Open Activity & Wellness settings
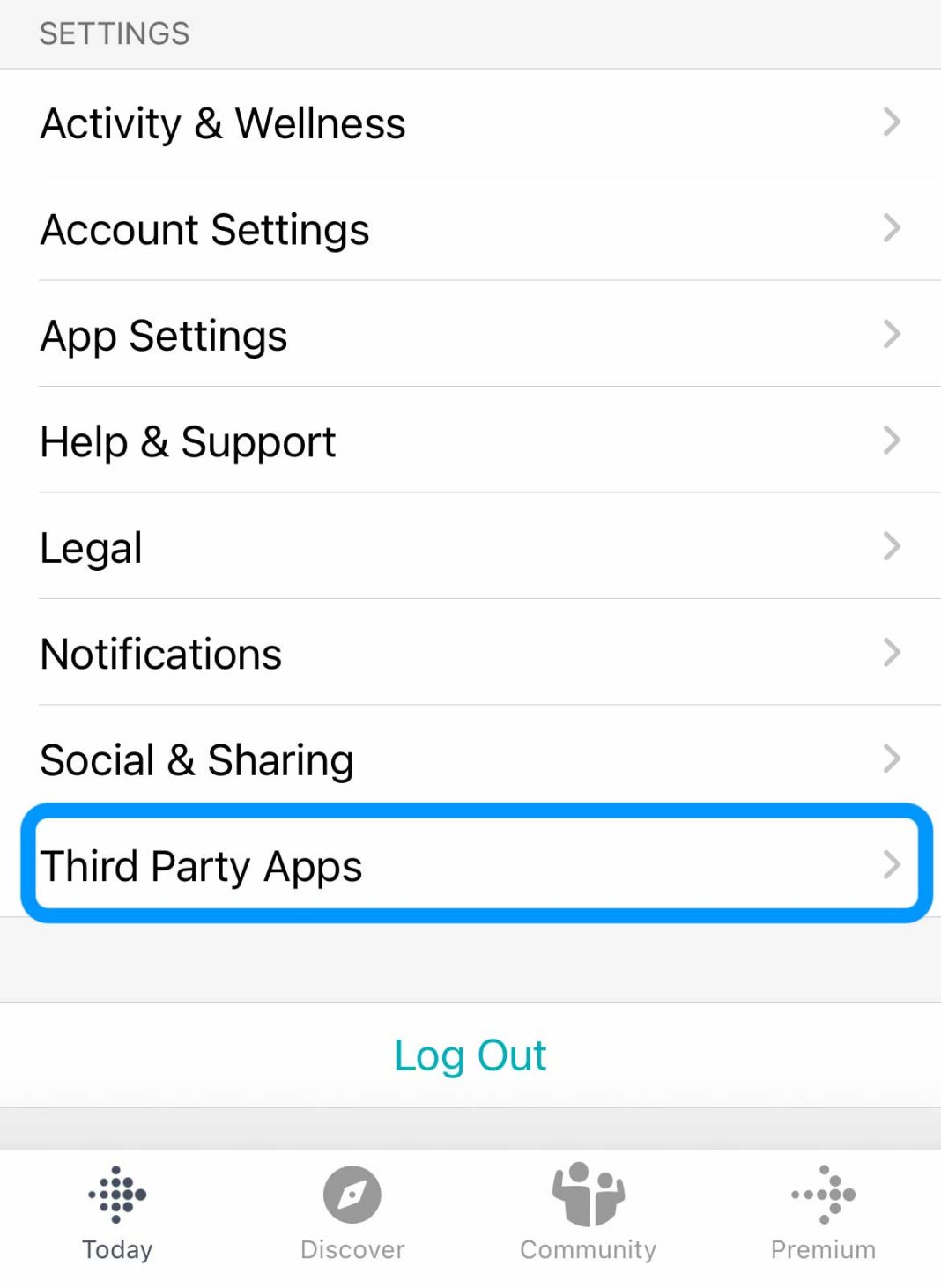941x1288 pixels. click(x=223, y=122)
